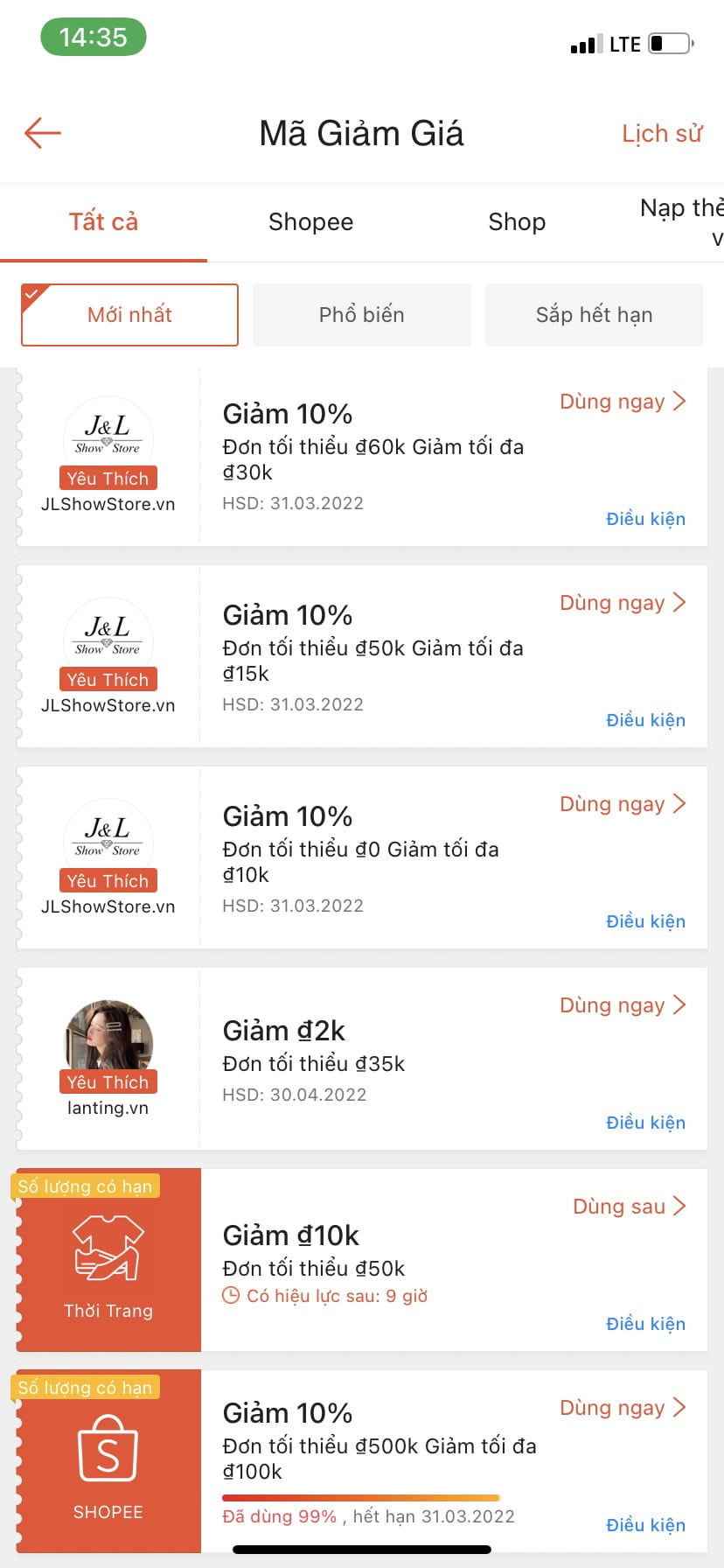Use the JLShowStore ₫15k max voucher now
Screen dimensions: 724x1568
tap(622, 603)
